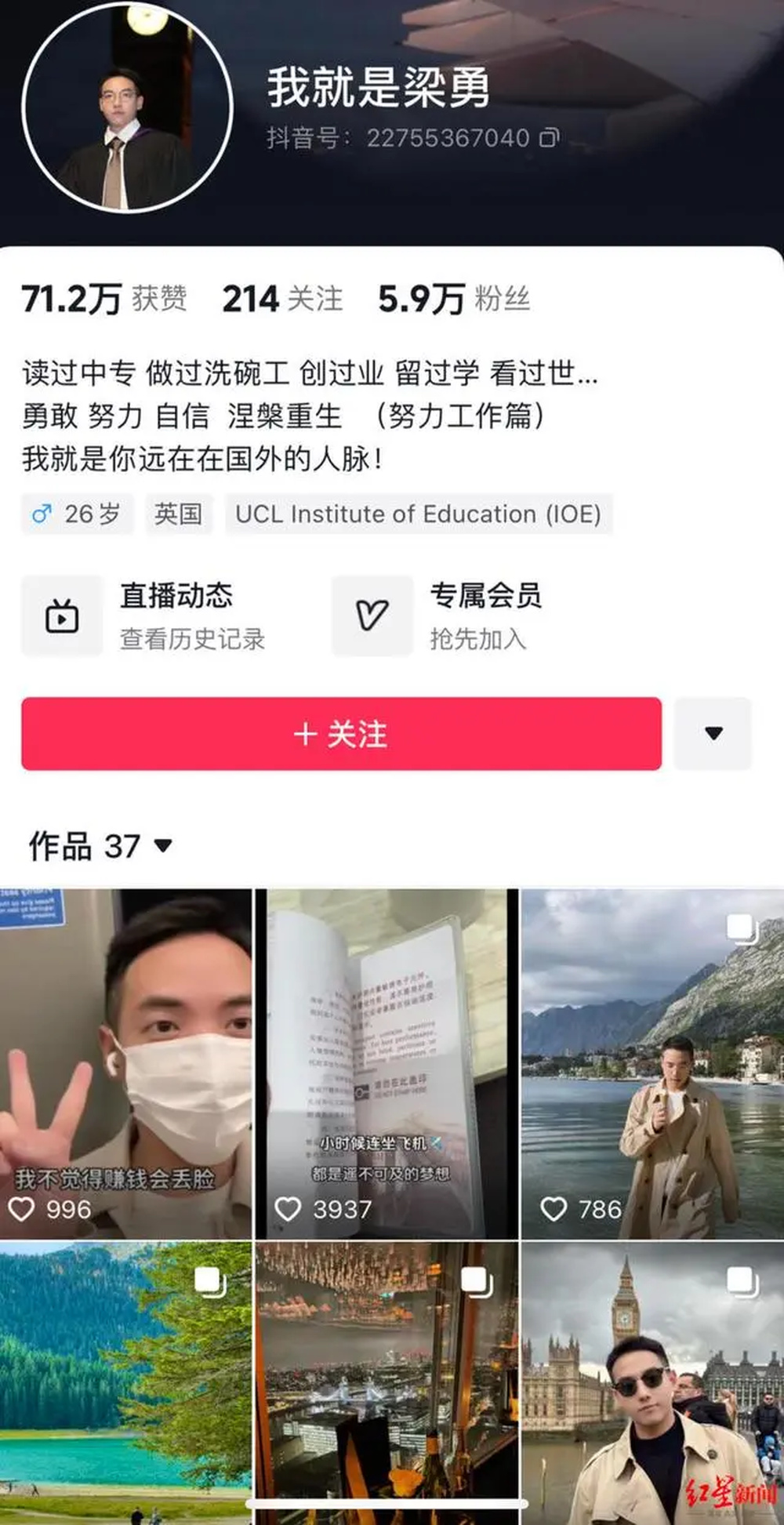The height and width of the screenshot is (1525, 784).
Task: Expand the arrow next to follow button
Action: (x=713, y=734)
